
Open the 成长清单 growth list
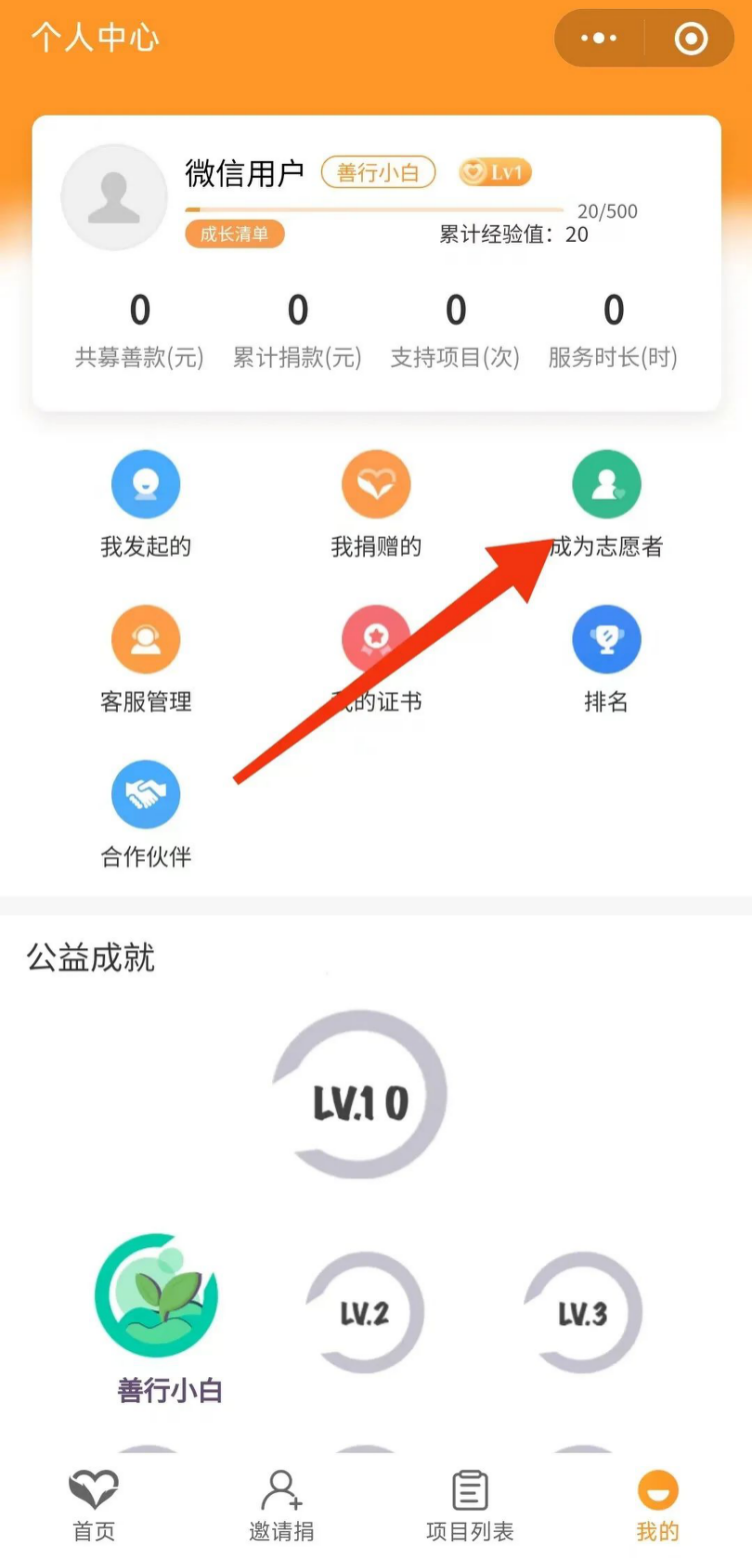pos(235,234)
